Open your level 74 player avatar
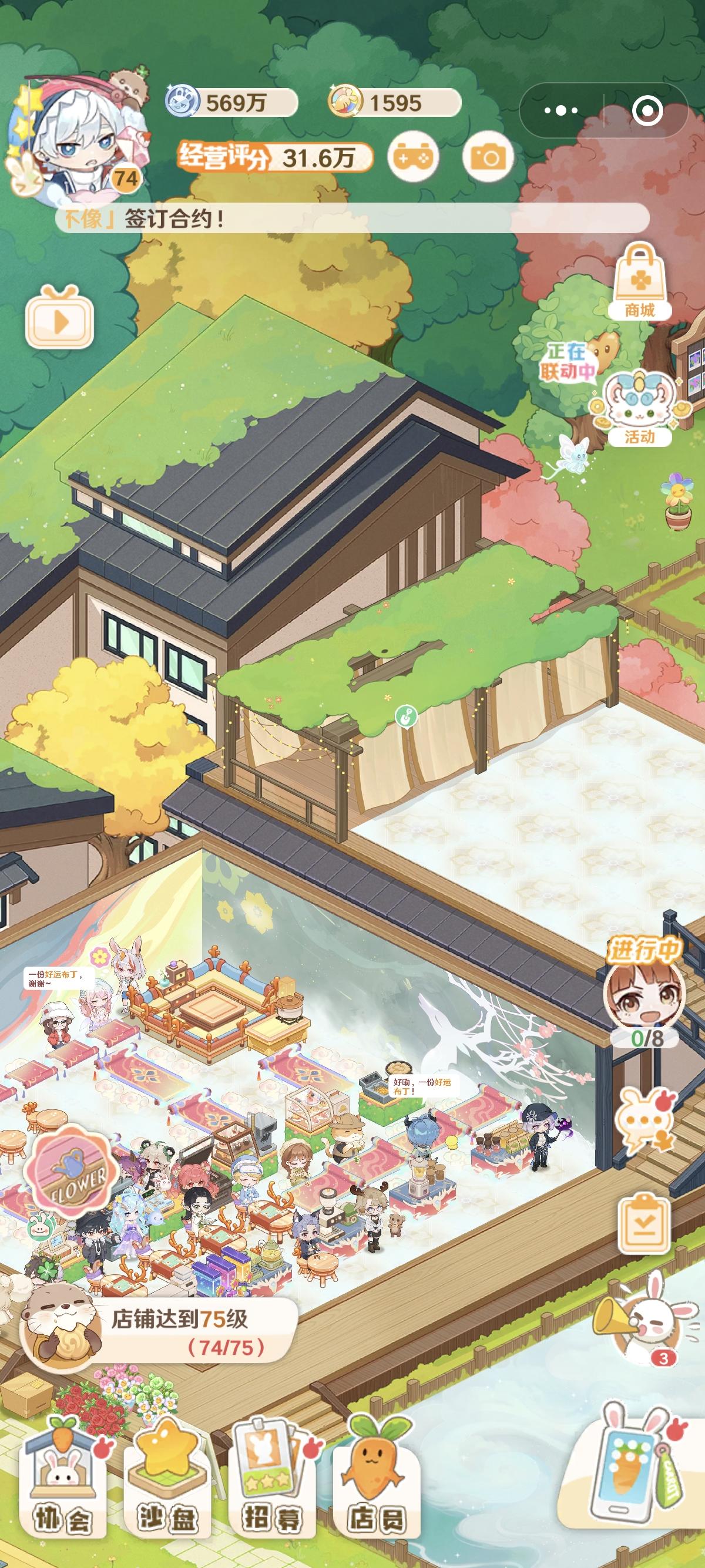The image size is (705, 1568). pos(79,134)
